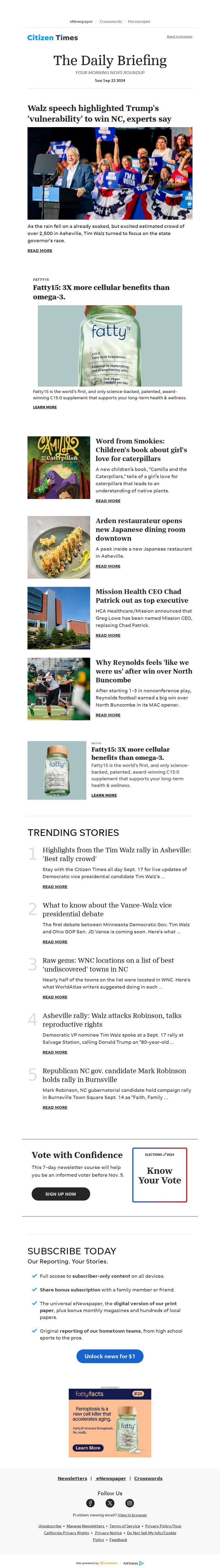Open the Read in browser link
Image resolution: width=220 pixels, height=1568 pixels.
179,37
